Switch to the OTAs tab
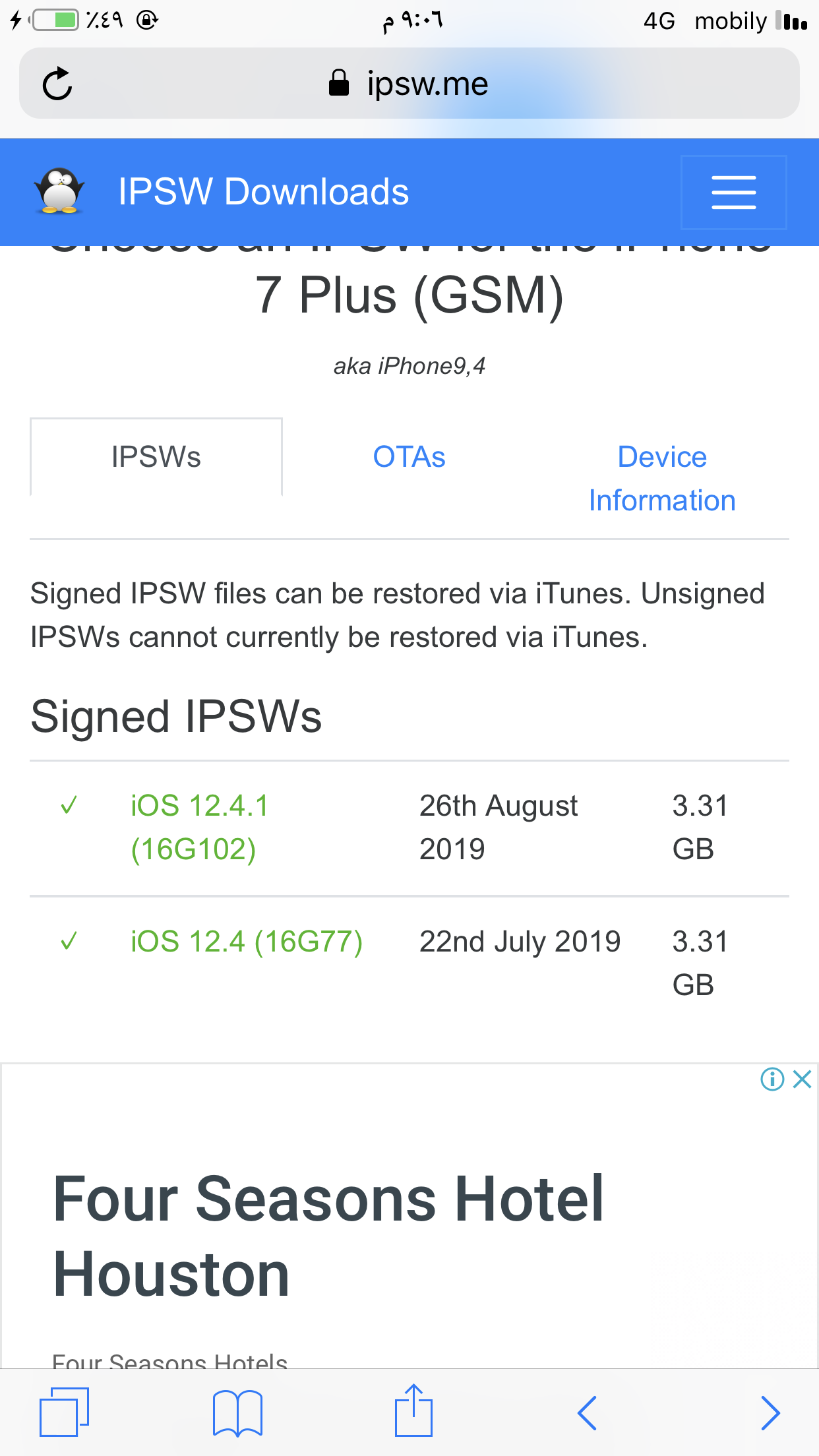Viewport: 819px width, 1456px height. [x=409, y=457]
